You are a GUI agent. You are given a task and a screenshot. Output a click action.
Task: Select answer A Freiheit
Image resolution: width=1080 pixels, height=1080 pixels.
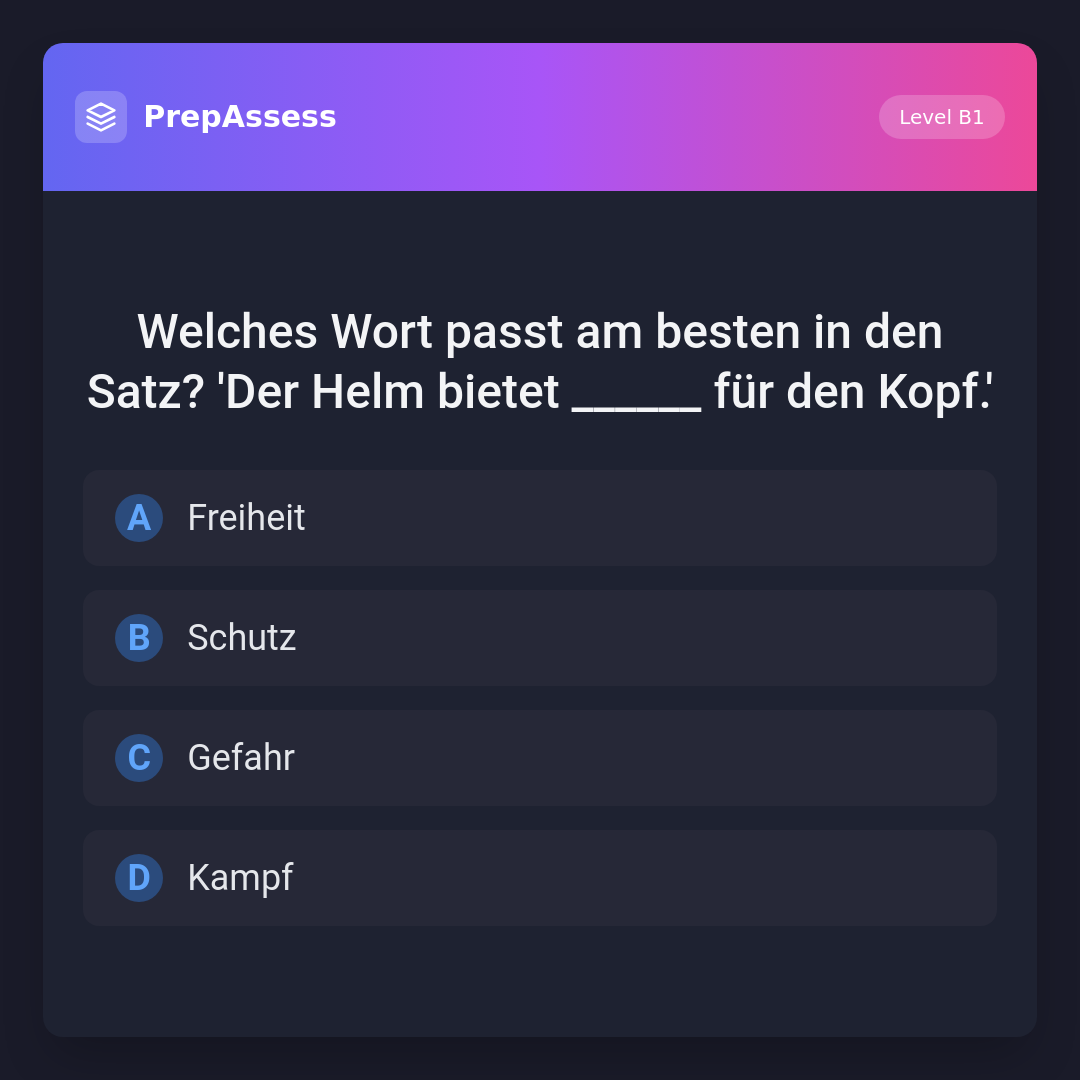[x=540, y=518]
